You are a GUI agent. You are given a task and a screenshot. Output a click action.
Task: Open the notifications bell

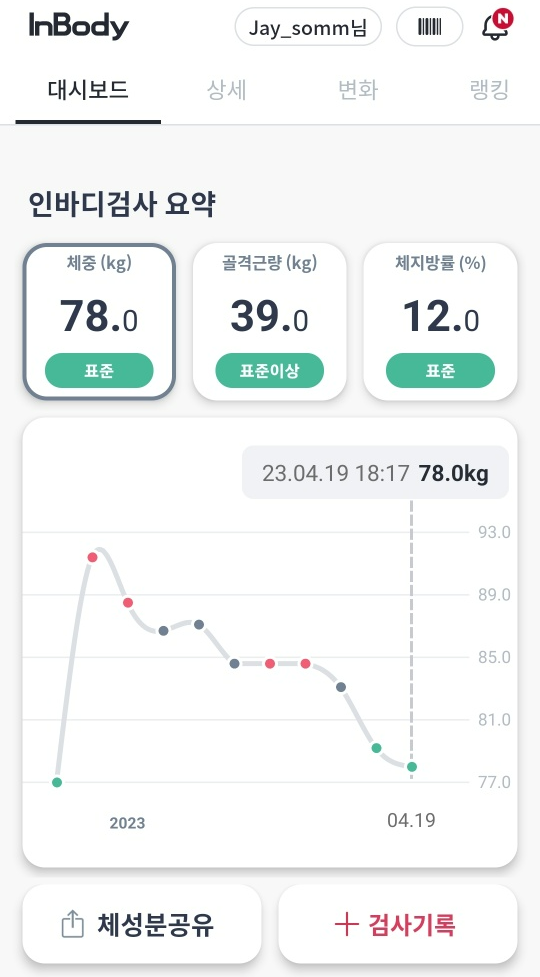[x=496, y=25]
